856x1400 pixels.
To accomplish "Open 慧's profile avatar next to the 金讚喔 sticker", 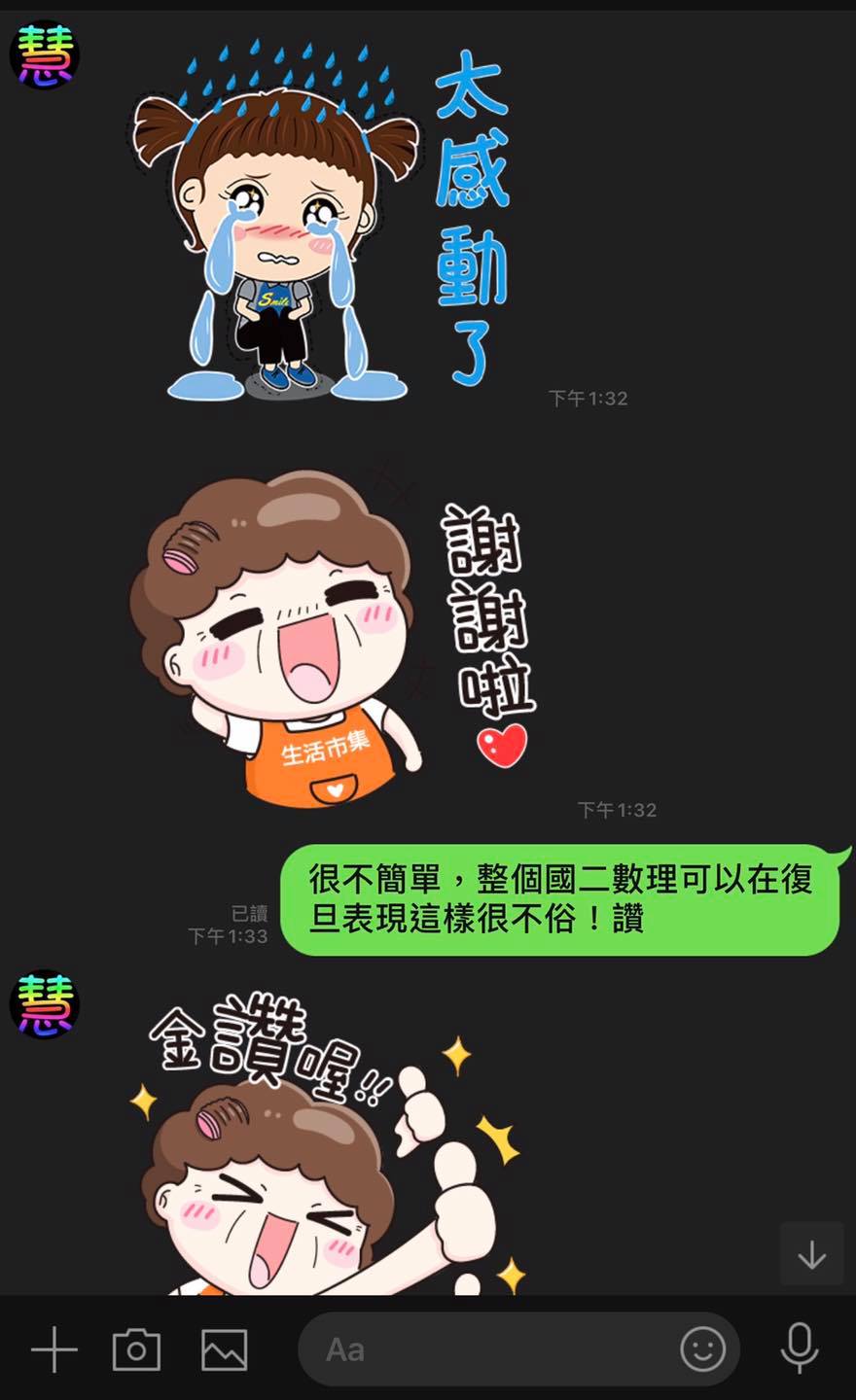I will coord(45,1003).
